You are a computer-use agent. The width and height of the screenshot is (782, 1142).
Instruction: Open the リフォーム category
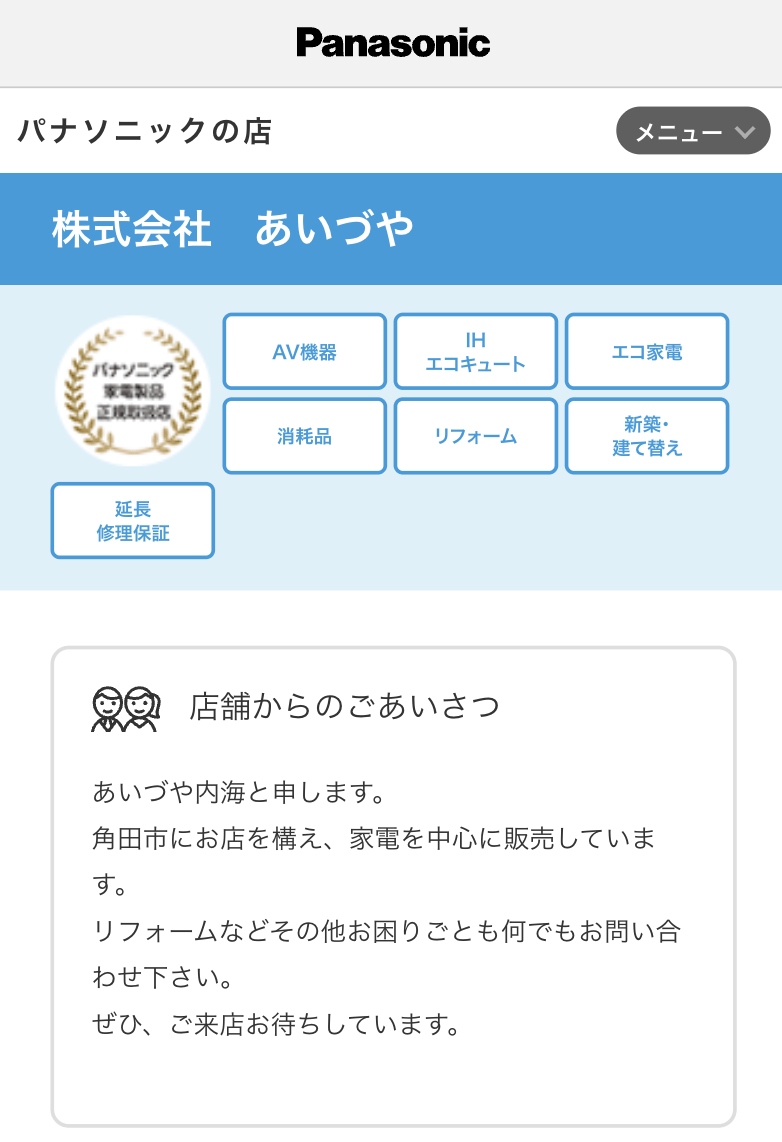pyautogui.click(x=475, y=436)
